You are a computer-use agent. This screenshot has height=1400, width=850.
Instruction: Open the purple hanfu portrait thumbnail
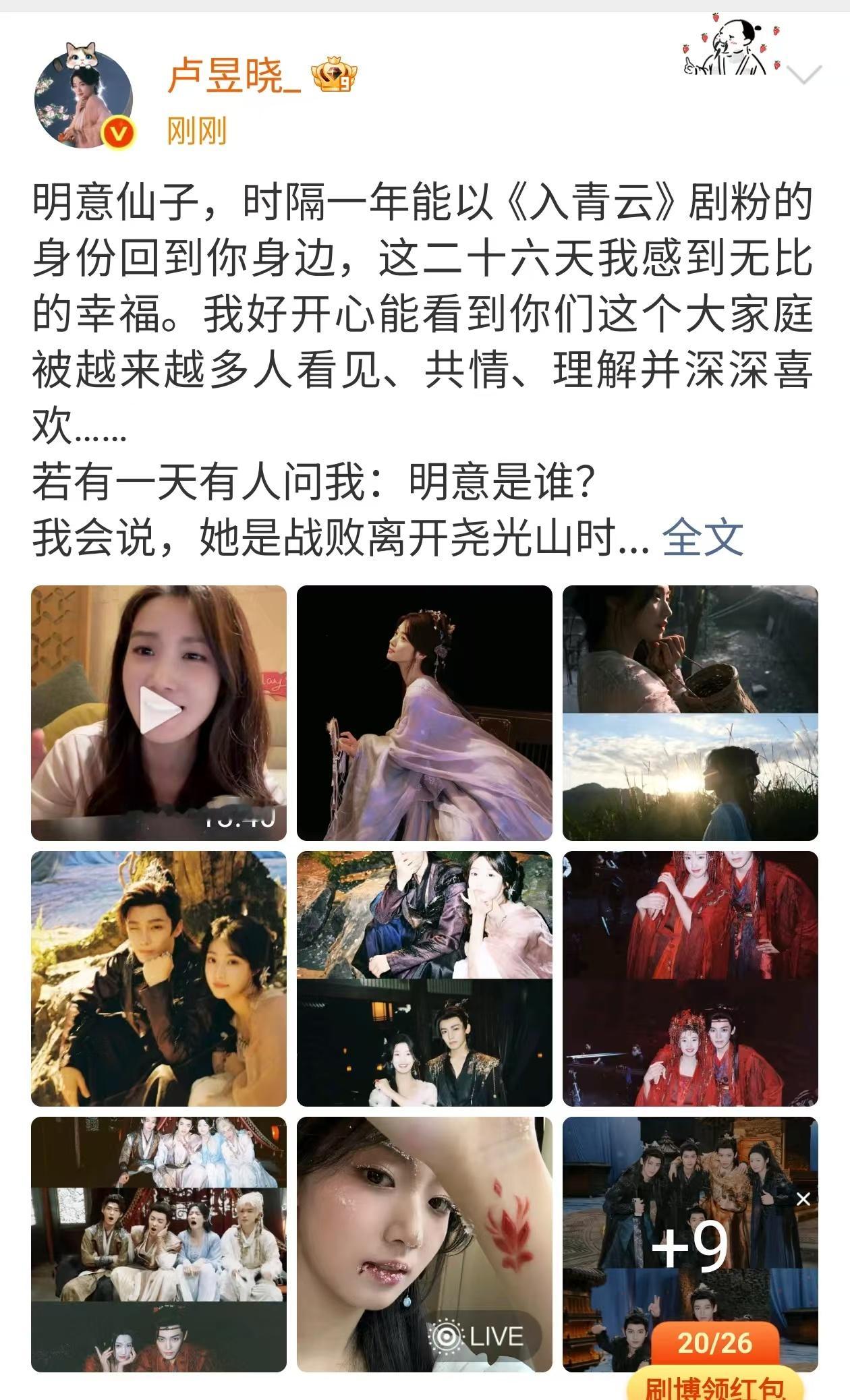425,711
